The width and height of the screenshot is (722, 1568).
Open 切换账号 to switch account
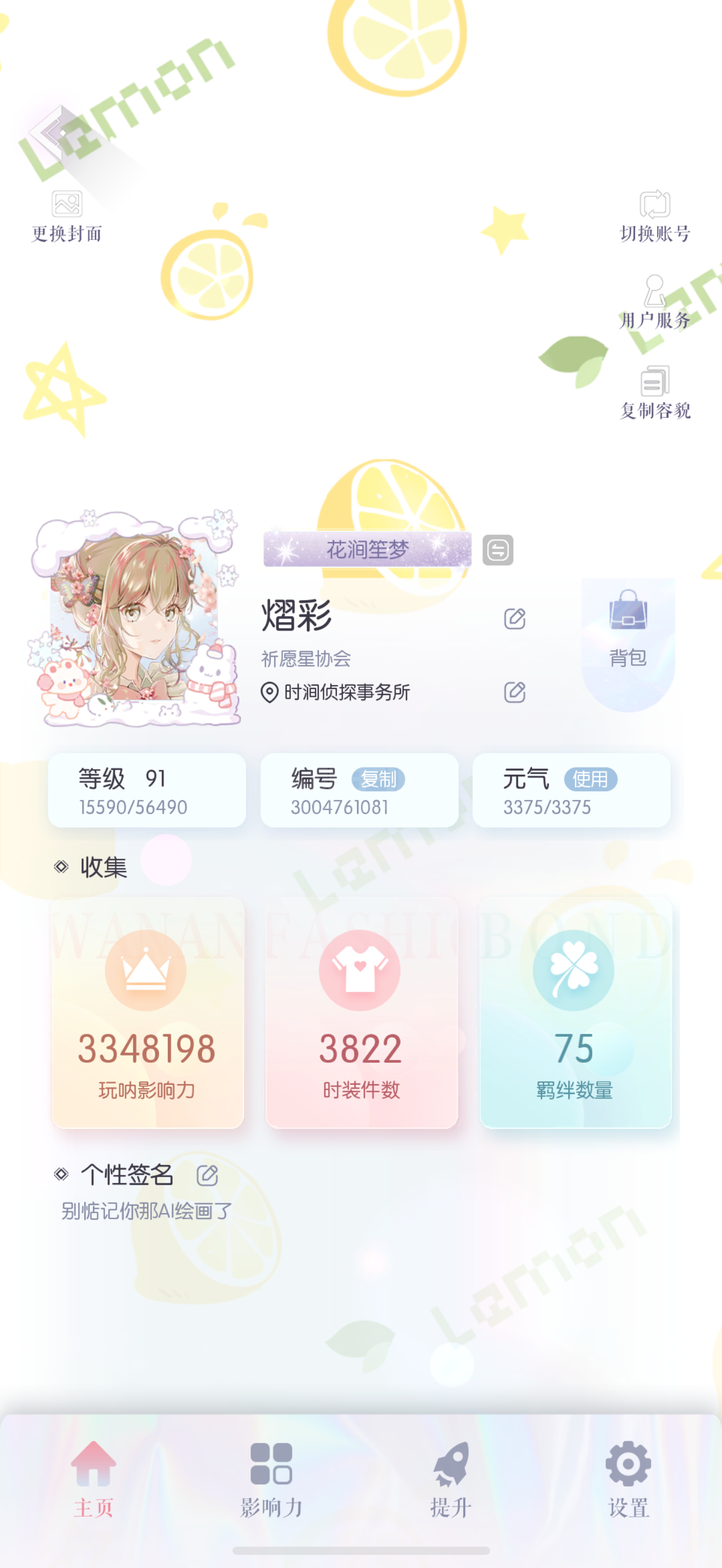(x=655, y=217)
